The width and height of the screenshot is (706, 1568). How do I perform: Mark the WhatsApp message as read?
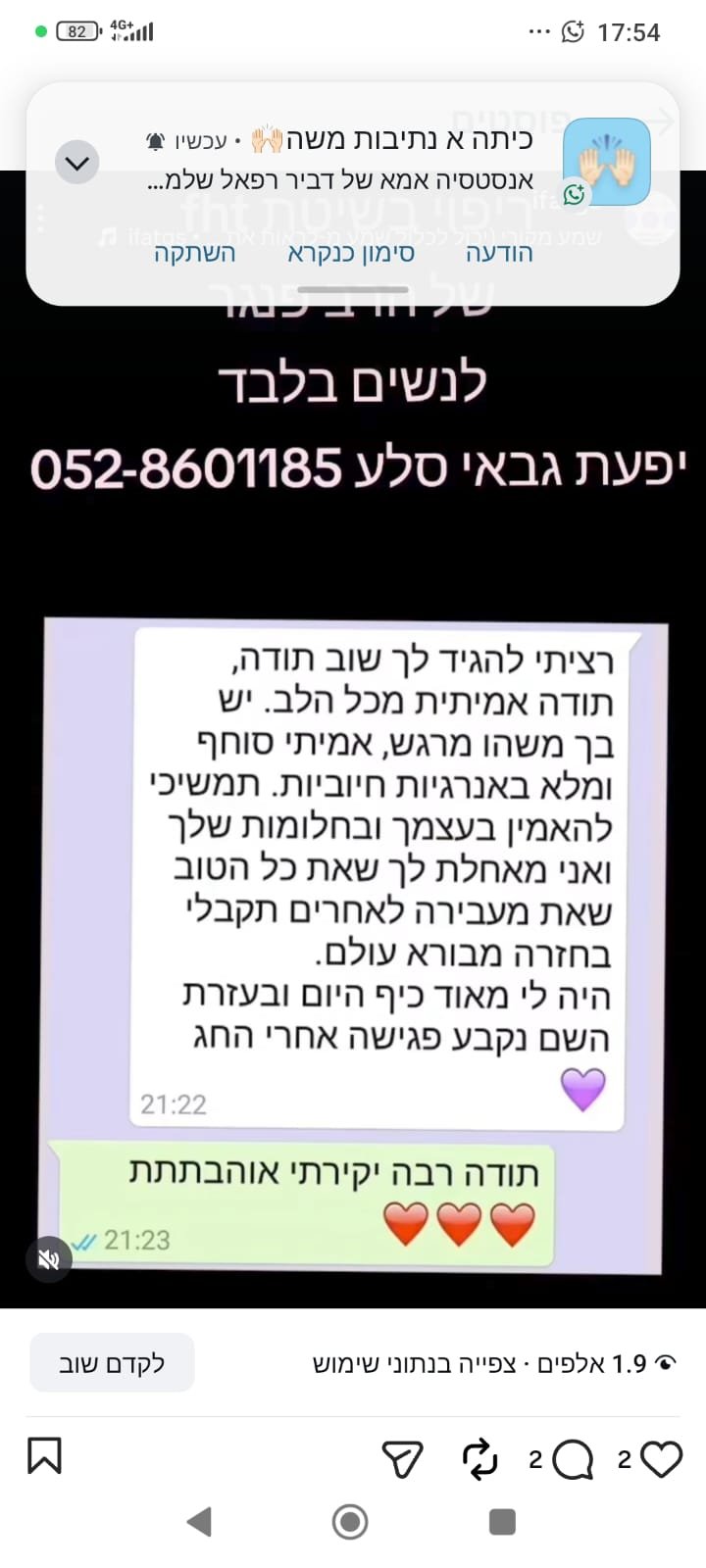[351, 253]
